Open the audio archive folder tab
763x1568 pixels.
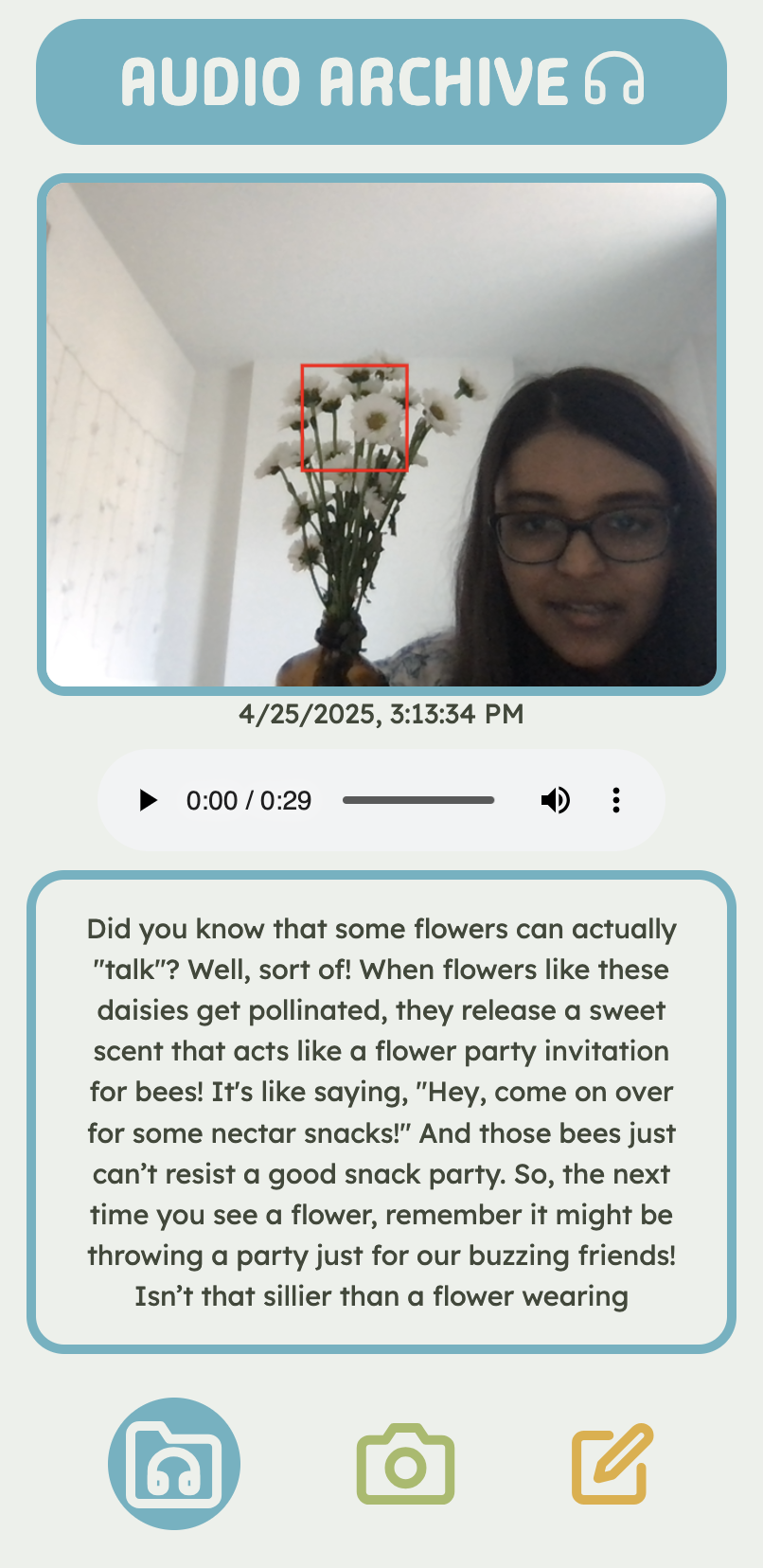click(174, 1464)
